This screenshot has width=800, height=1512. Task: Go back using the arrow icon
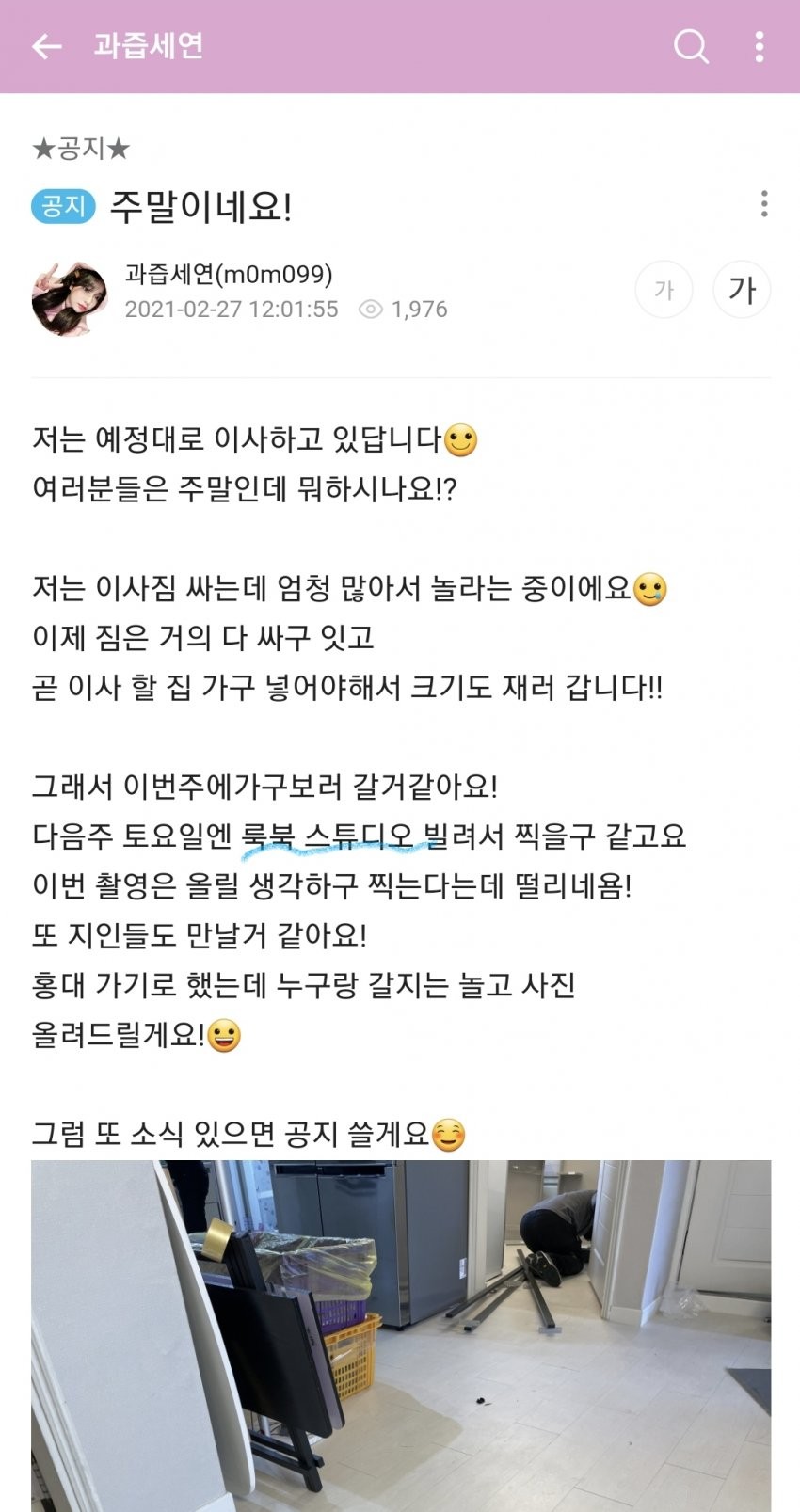(x=46, y=46)
